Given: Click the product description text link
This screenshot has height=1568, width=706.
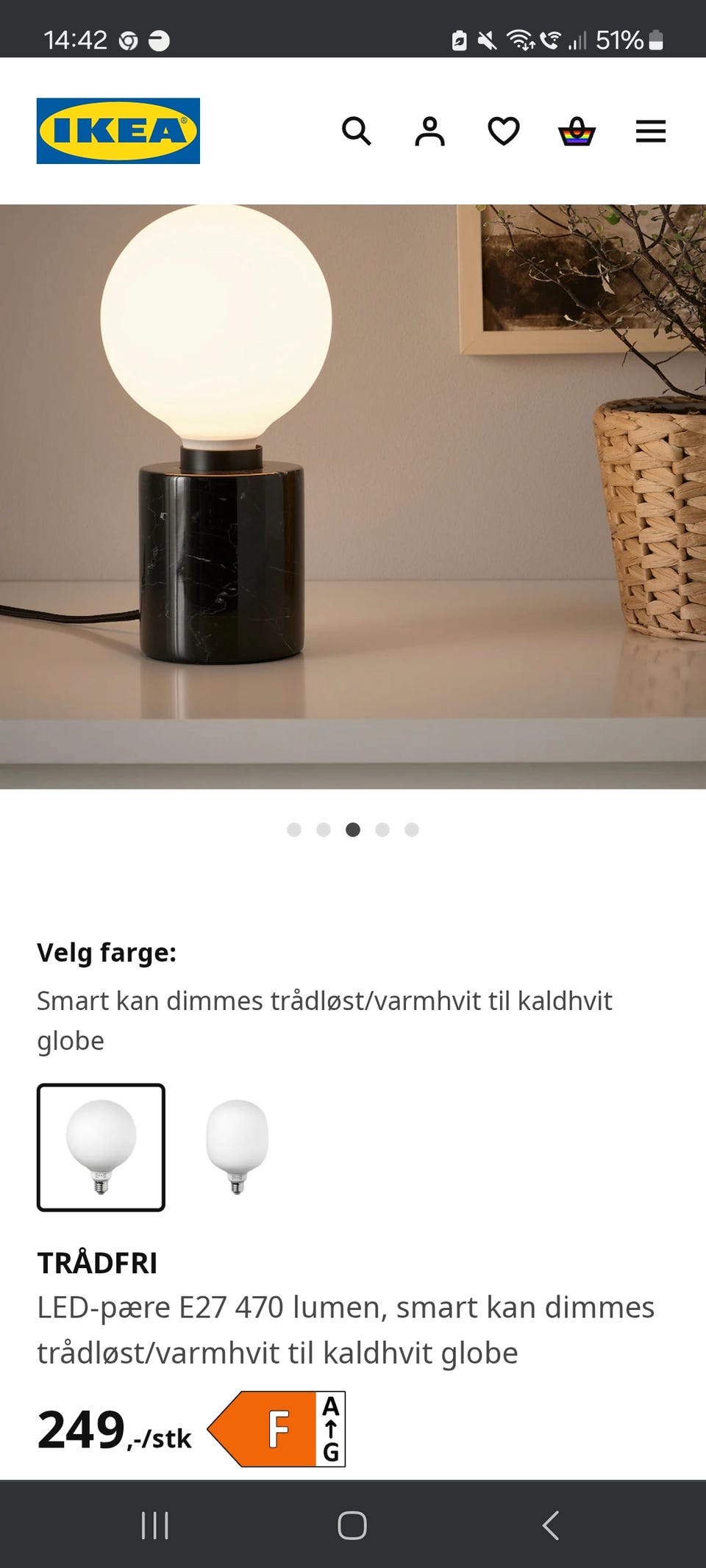Looking at the screenshot, I should point(346,1331).
